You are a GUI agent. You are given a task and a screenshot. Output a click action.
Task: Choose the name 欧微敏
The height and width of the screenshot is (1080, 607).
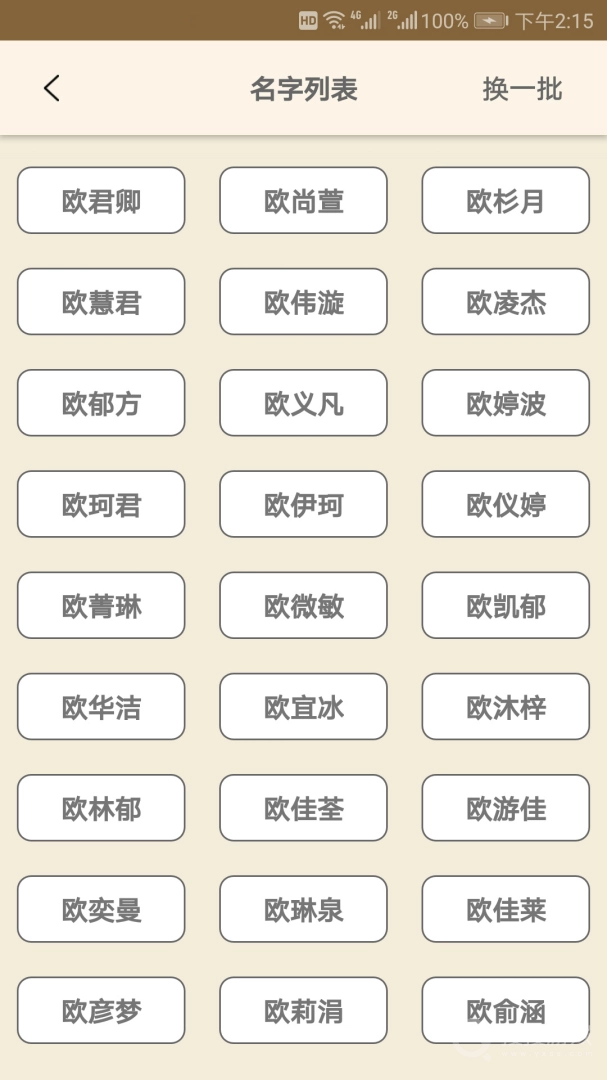point(303,606)
